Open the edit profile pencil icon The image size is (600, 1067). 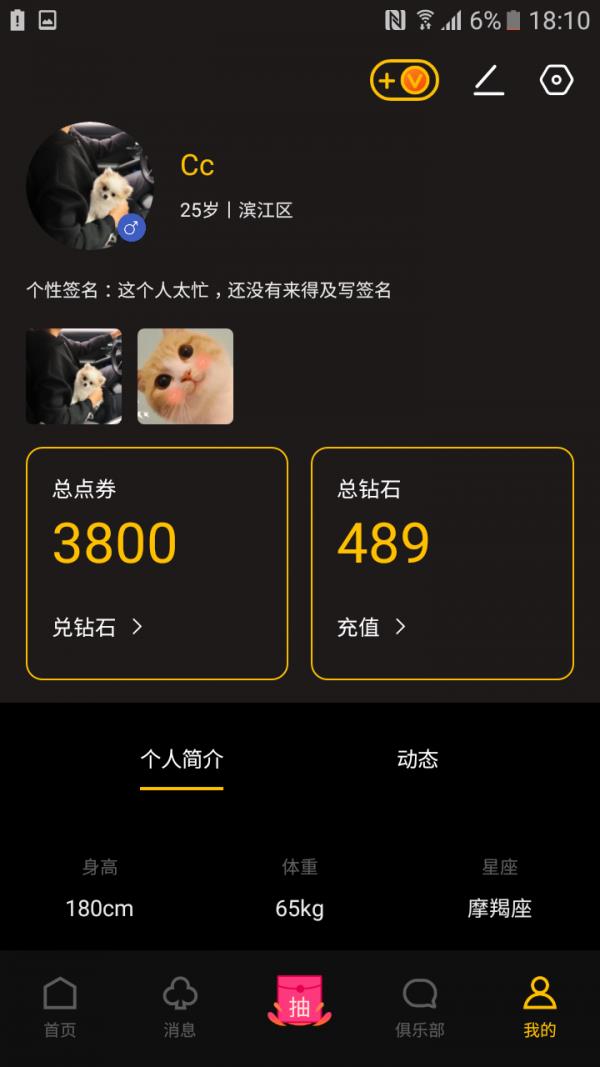pos(488,80)
